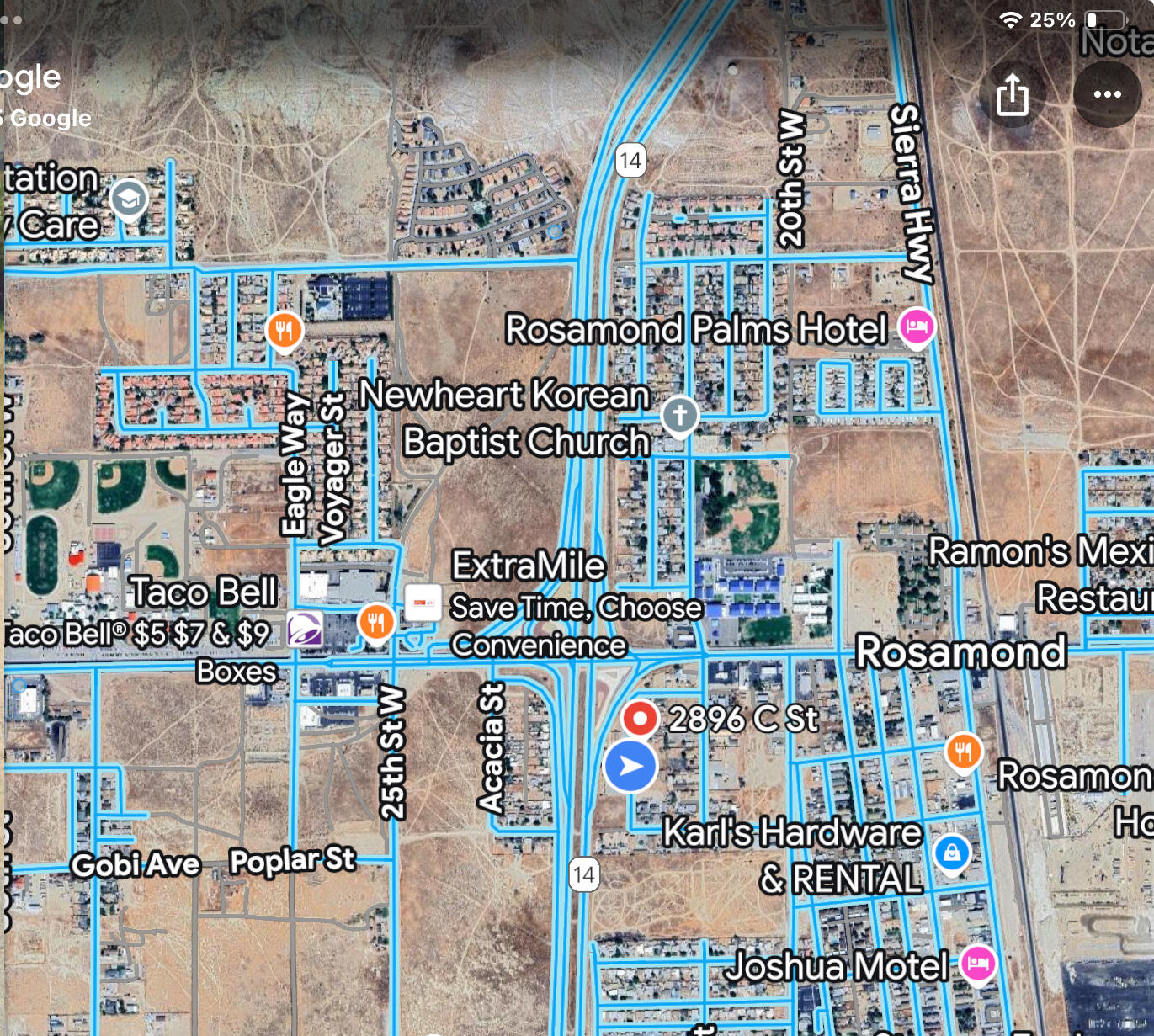Open the ExtraMile convenience store marker

point(423,603)
